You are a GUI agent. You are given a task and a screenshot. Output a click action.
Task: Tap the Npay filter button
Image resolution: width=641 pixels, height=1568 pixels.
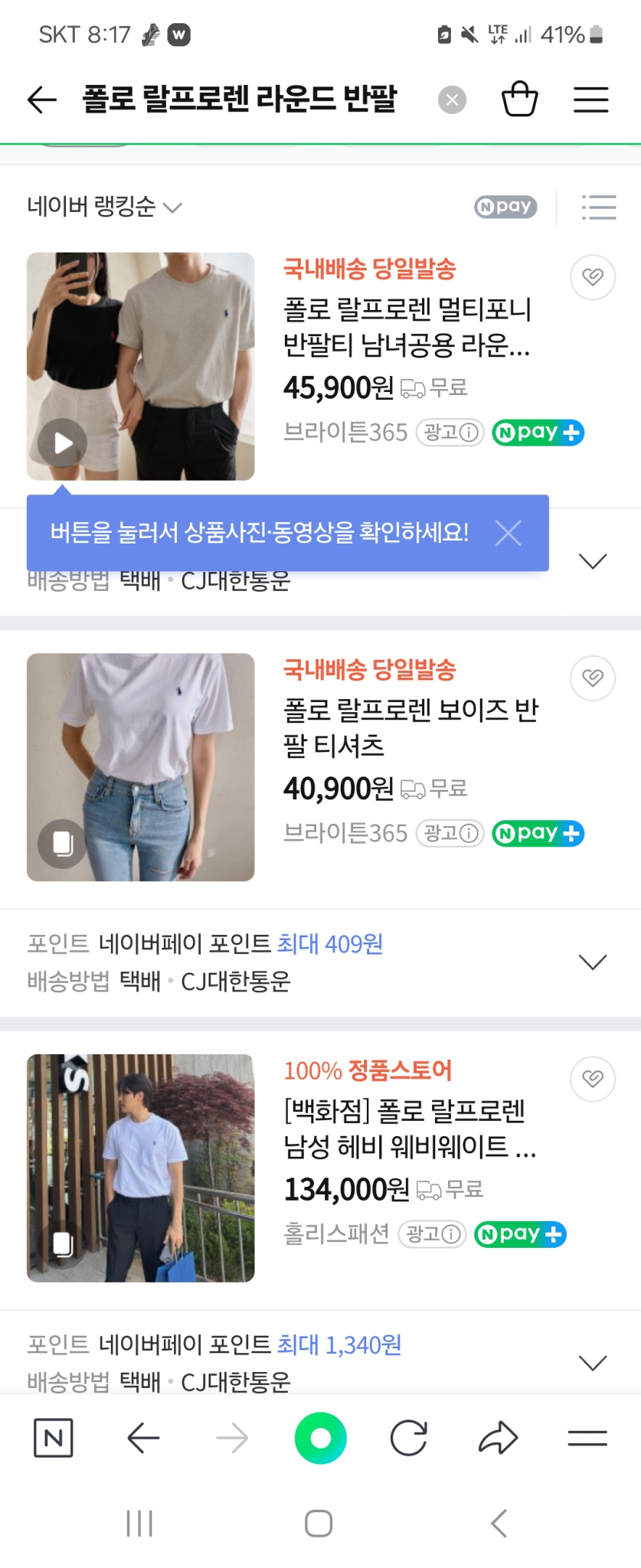505,207
